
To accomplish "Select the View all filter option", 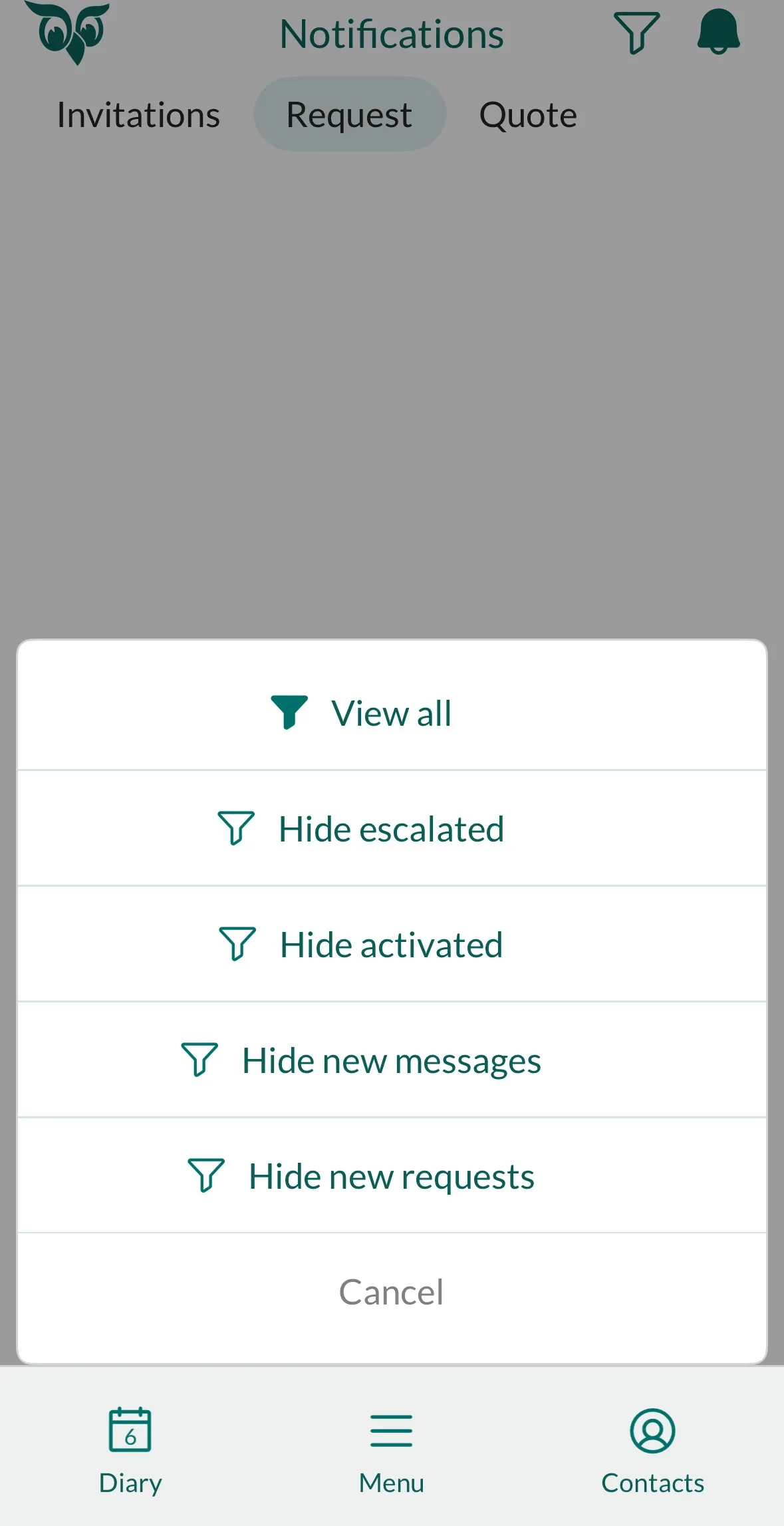I will click(x=392, y=713).
